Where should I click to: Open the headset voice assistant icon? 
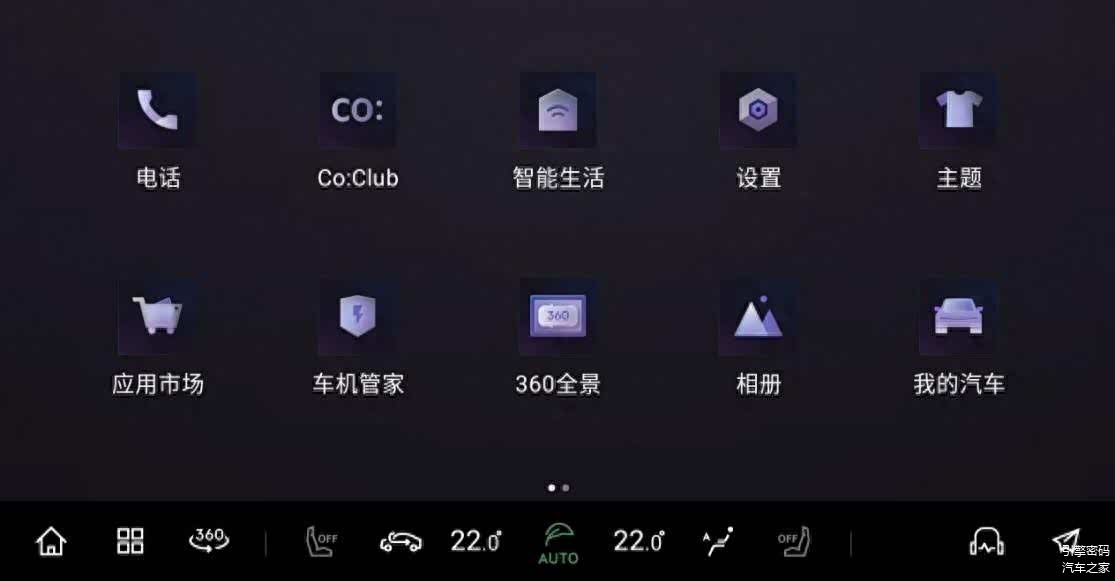[x=986, y=541]
